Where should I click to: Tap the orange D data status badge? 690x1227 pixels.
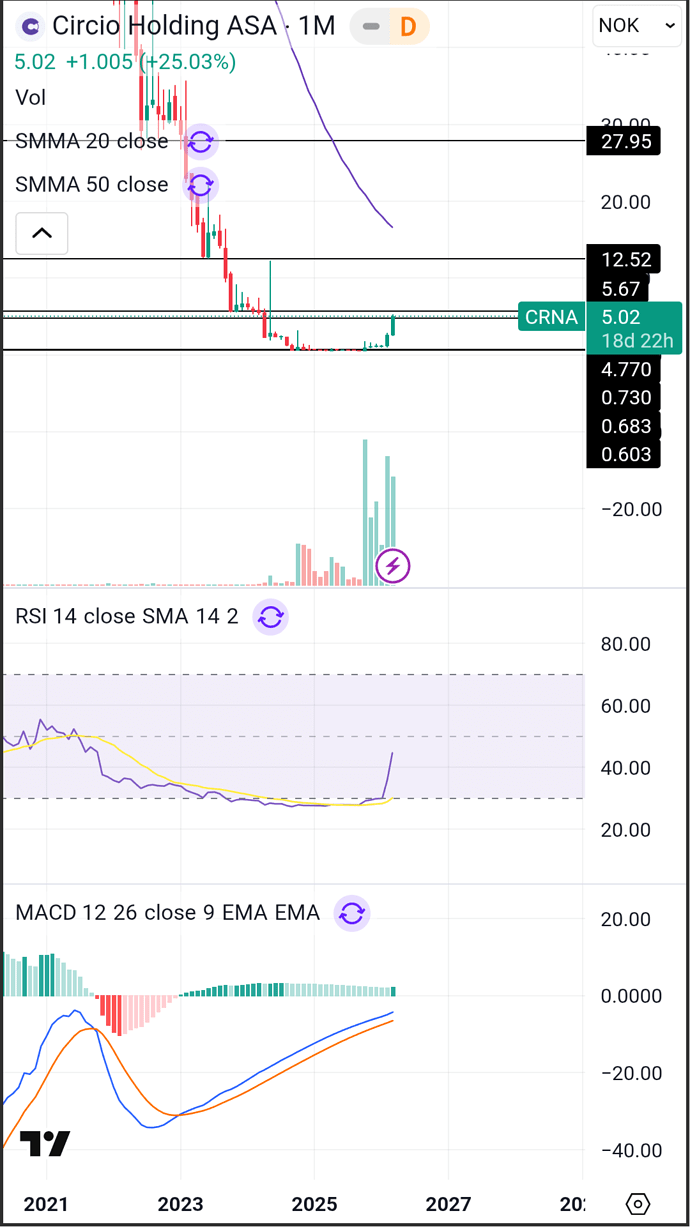pos(408,27)
